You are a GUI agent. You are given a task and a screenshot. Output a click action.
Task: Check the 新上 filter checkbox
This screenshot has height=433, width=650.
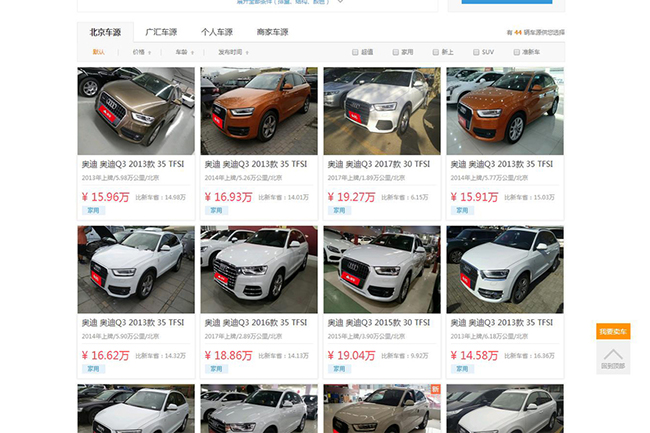(436, 51)
